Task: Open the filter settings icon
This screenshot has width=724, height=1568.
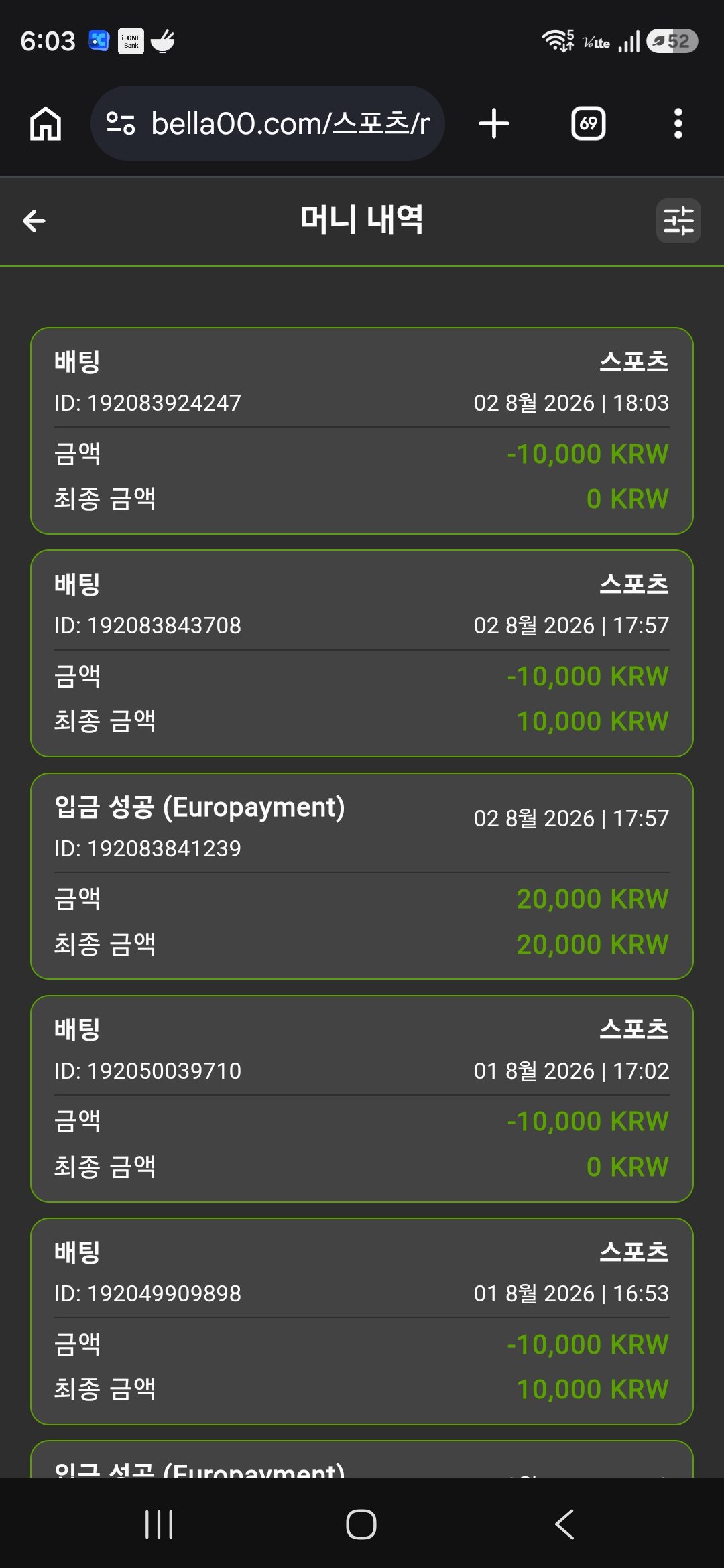Action: point(678,220)
